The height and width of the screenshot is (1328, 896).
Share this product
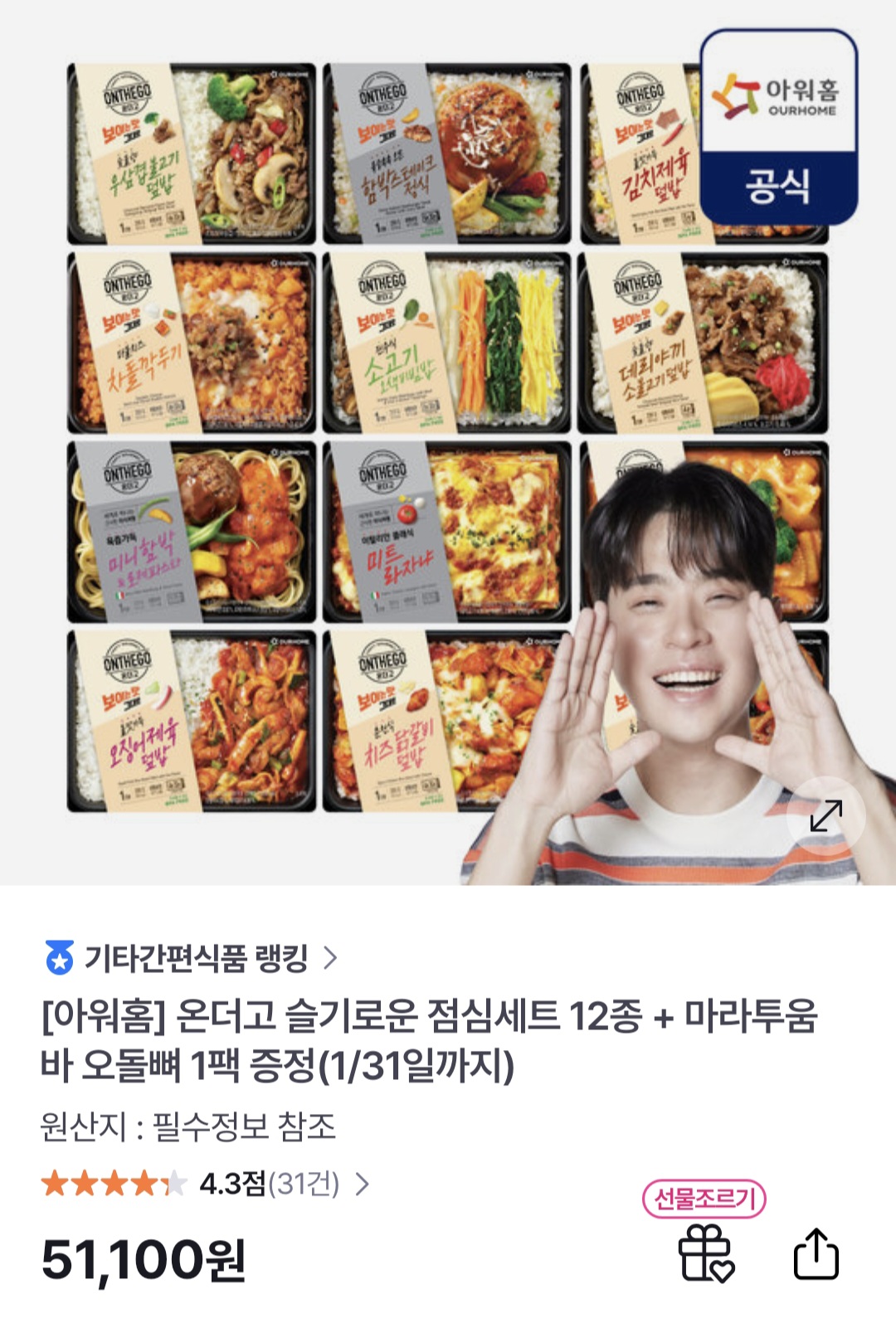(x=816, y=1254)
